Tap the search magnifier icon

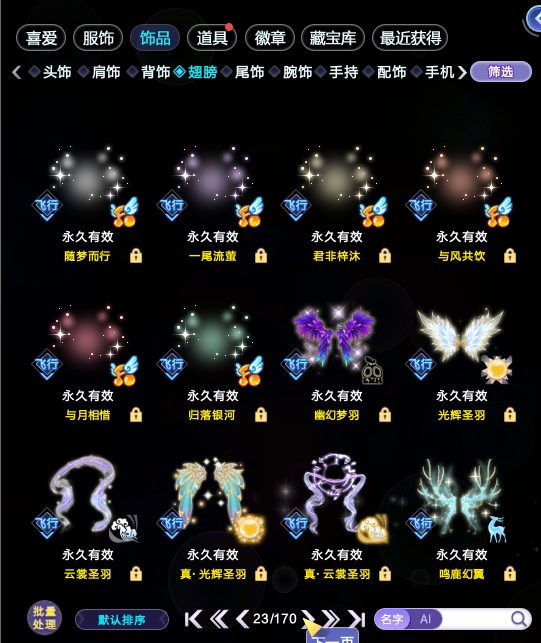tap(518, 619)
